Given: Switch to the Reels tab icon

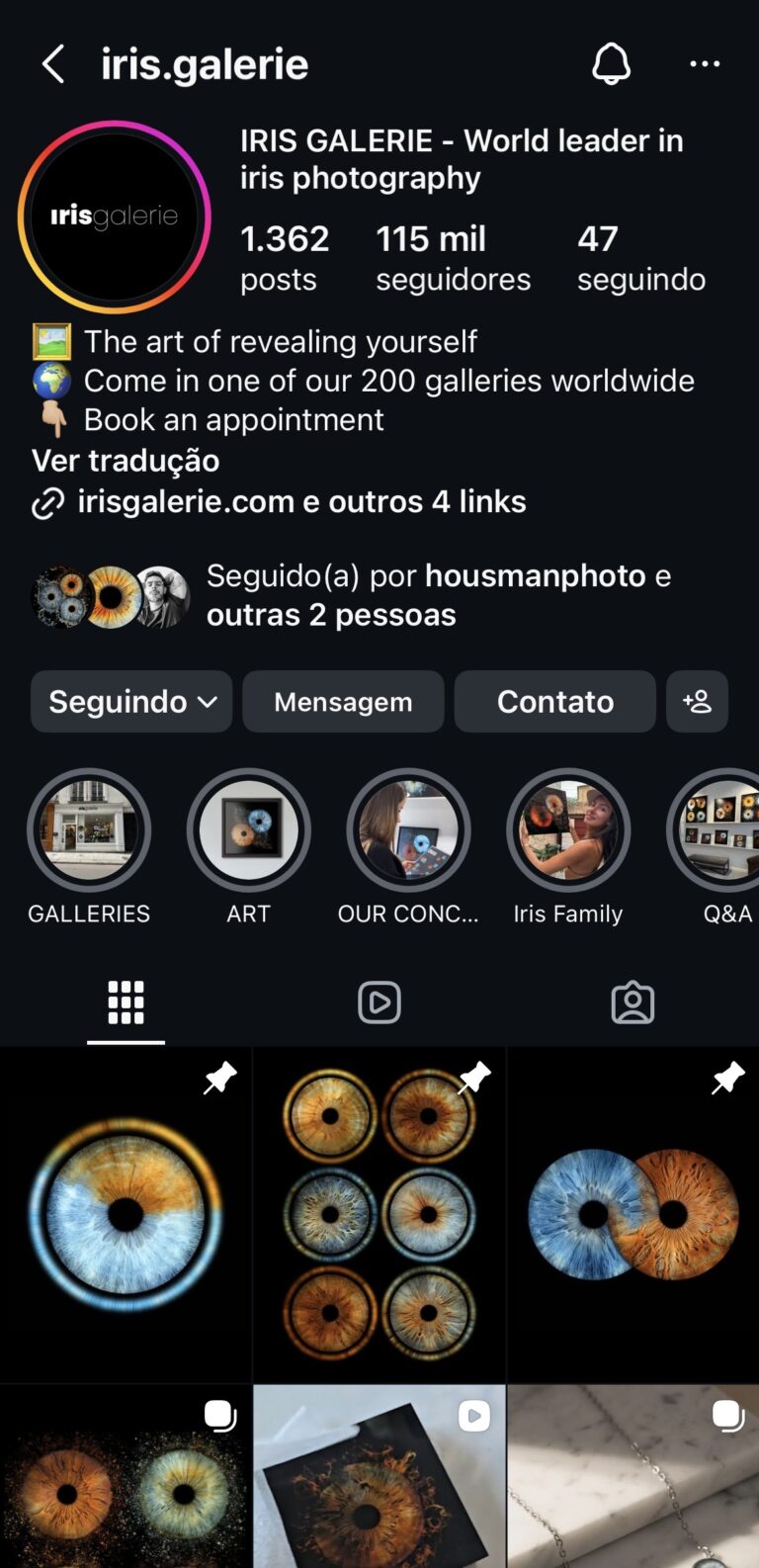Looking at the screenshot, I should 379,1002.
